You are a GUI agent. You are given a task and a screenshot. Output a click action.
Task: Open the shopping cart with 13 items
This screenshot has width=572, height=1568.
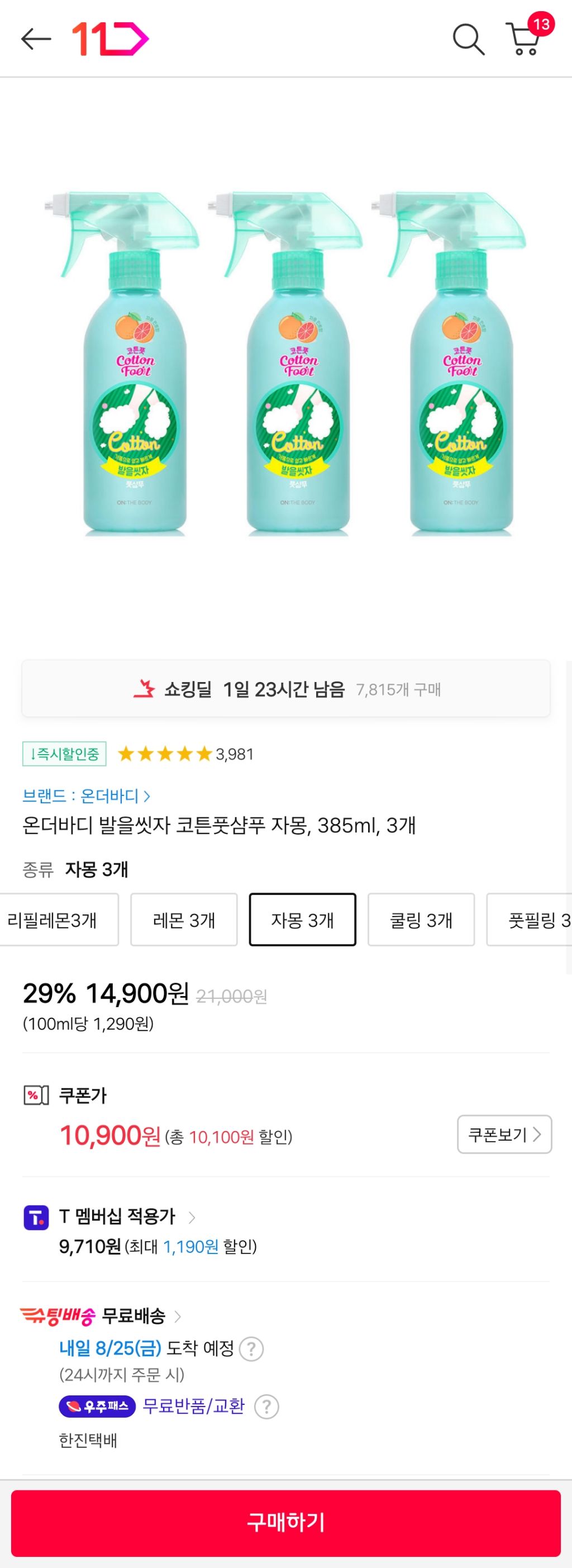[x=525, y=40]
